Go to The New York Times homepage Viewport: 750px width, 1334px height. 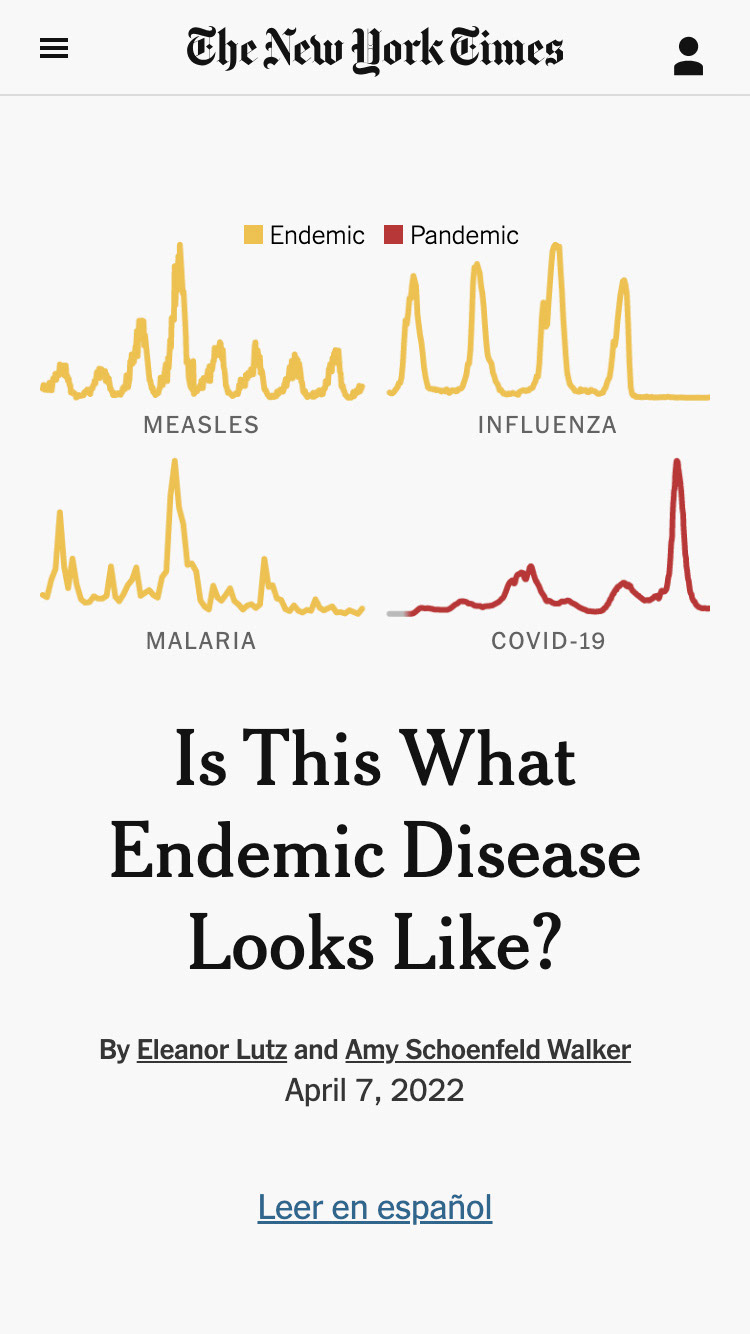tap(375, 50)
